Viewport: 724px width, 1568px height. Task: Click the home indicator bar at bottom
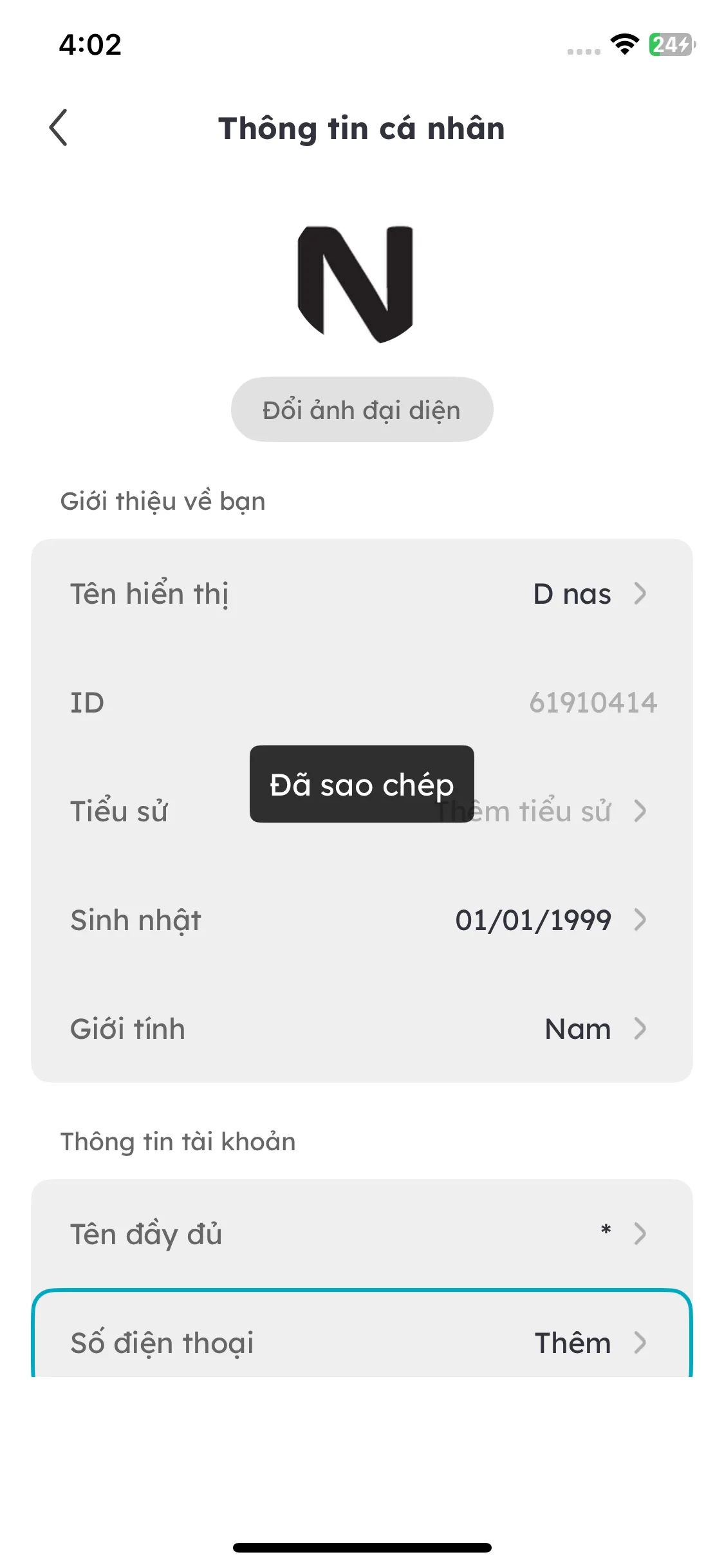[362, 1547]
